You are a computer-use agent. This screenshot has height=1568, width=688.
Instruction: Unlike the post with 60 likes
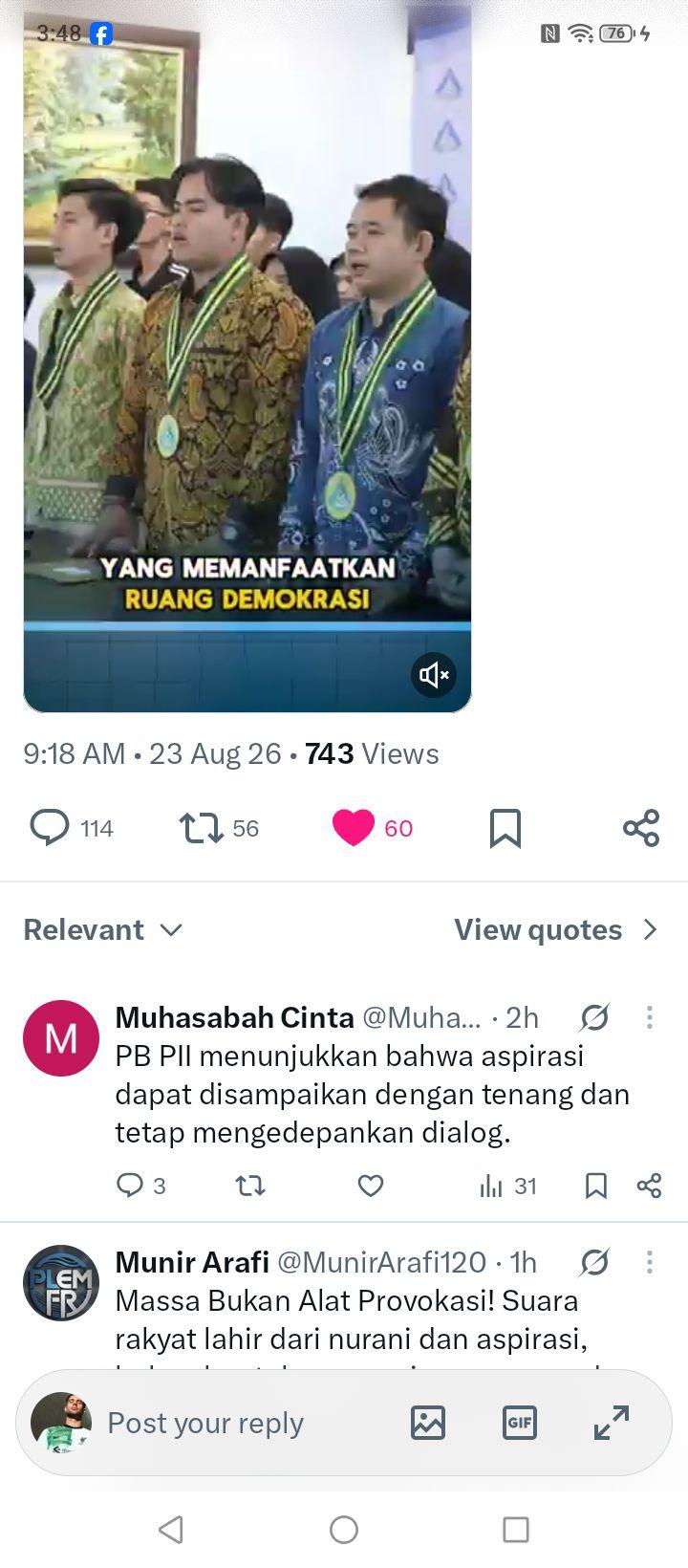354,828
